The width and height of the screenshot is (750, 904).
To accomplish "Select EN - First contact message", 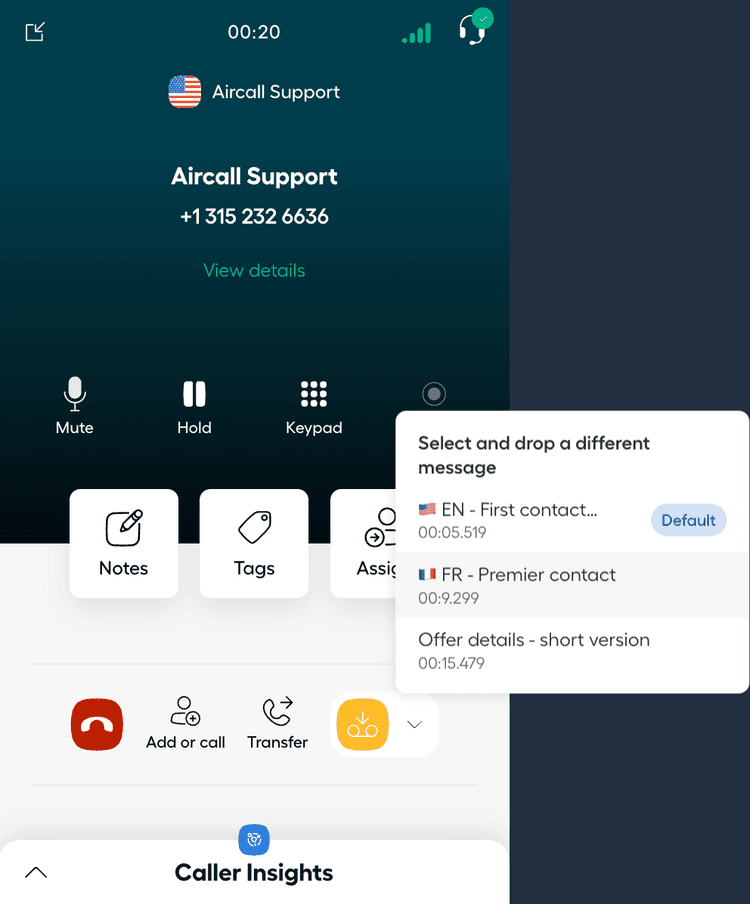I will point(520,520).
